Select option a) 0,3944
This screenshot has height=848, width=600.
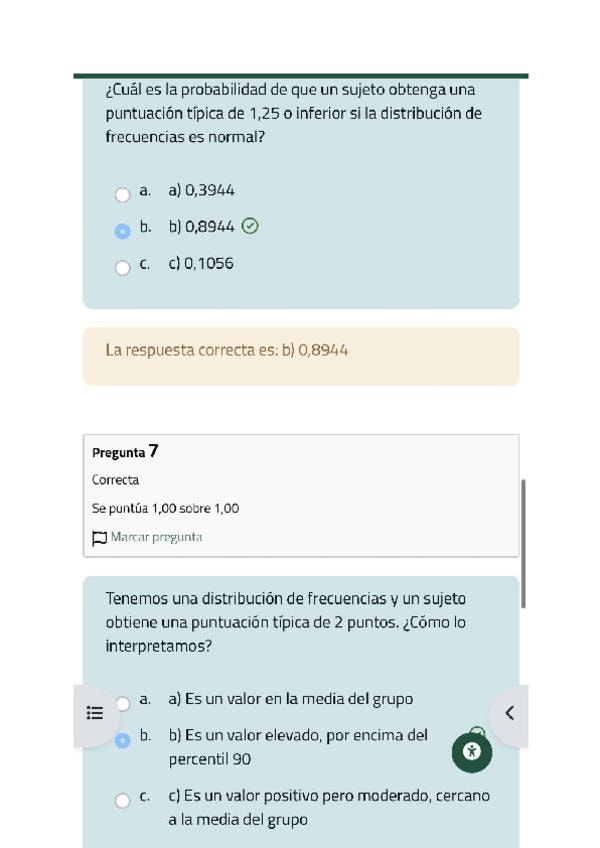pyautogui.click(x=123, y=194)
